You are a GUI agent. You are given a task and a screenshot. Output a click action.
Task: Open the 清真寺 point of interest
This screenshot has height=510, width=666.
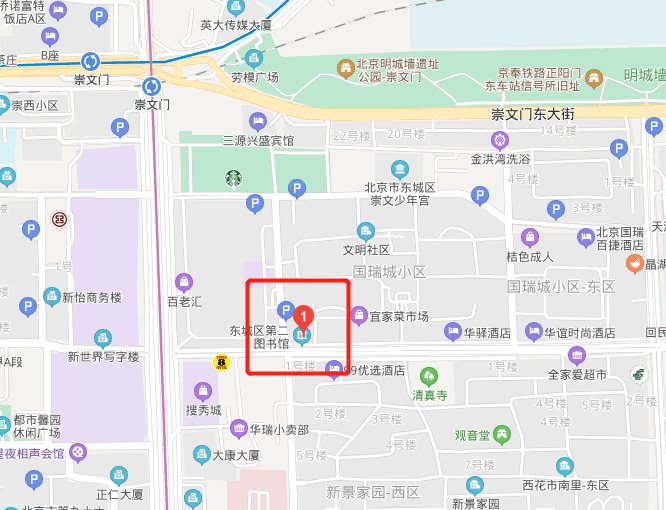(429, 376)
